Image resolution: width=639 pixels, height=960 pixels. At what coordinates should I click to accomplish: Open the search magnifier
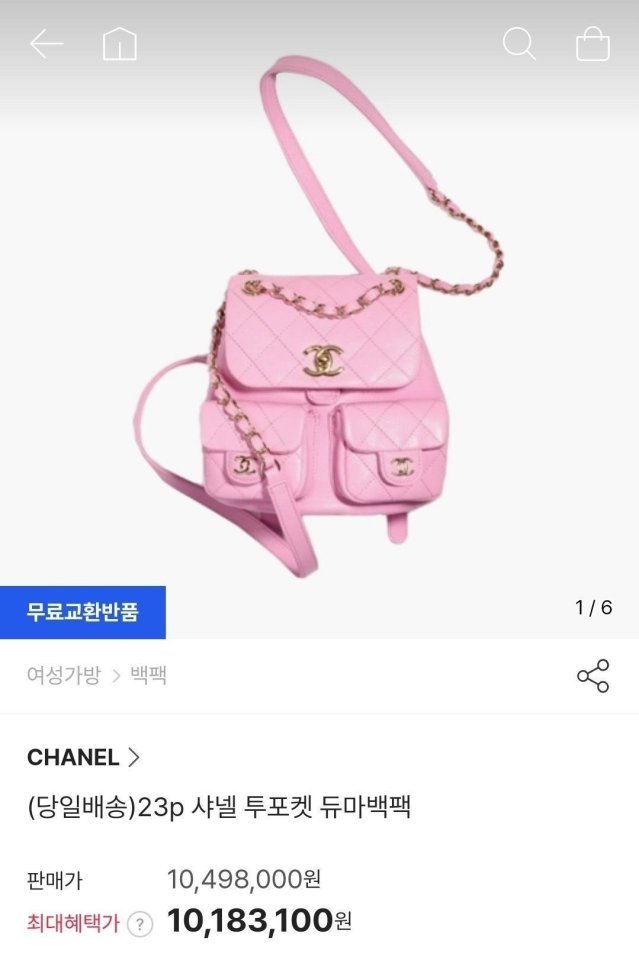tap(519, 44)
